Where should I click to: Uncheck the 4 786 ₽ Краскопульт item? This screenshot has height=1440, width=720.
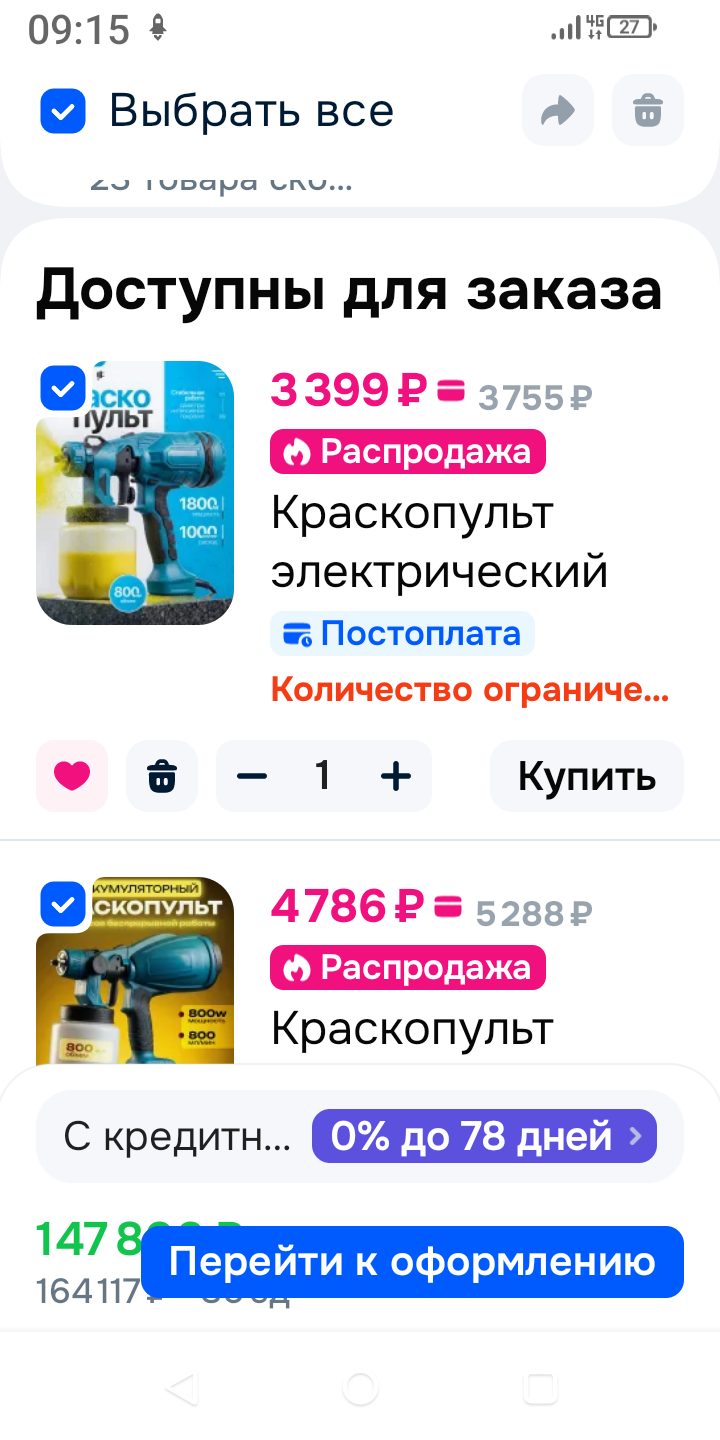pyautogui.click(x=63, y=905)
